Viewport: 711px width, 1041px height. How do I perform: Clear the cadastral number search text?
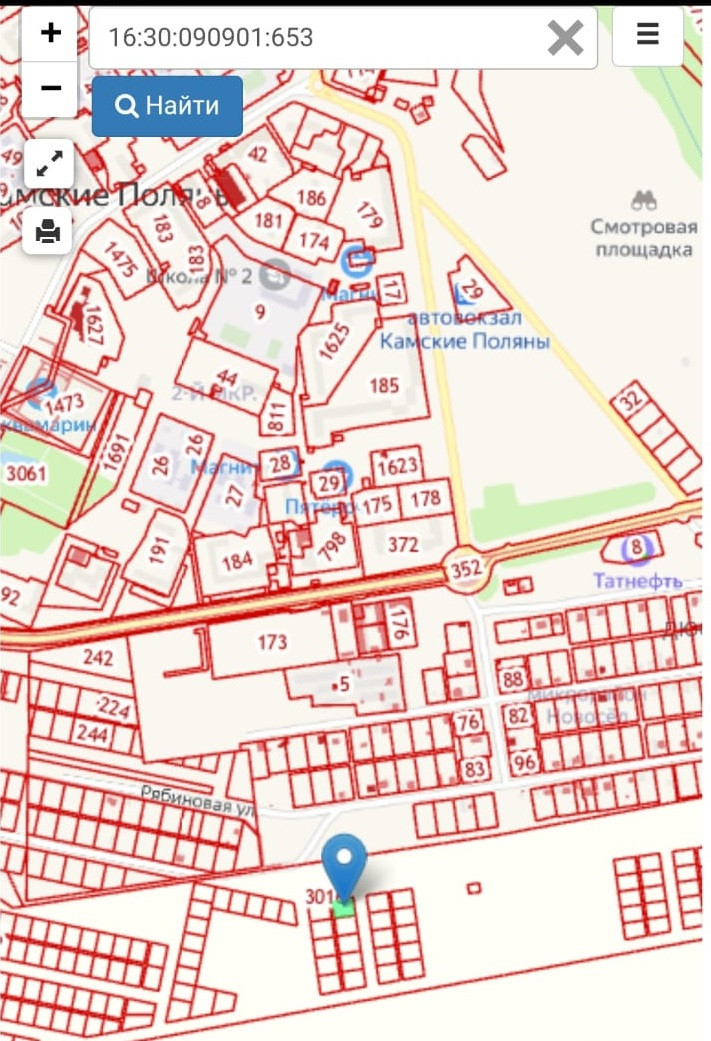coord(565,38)
